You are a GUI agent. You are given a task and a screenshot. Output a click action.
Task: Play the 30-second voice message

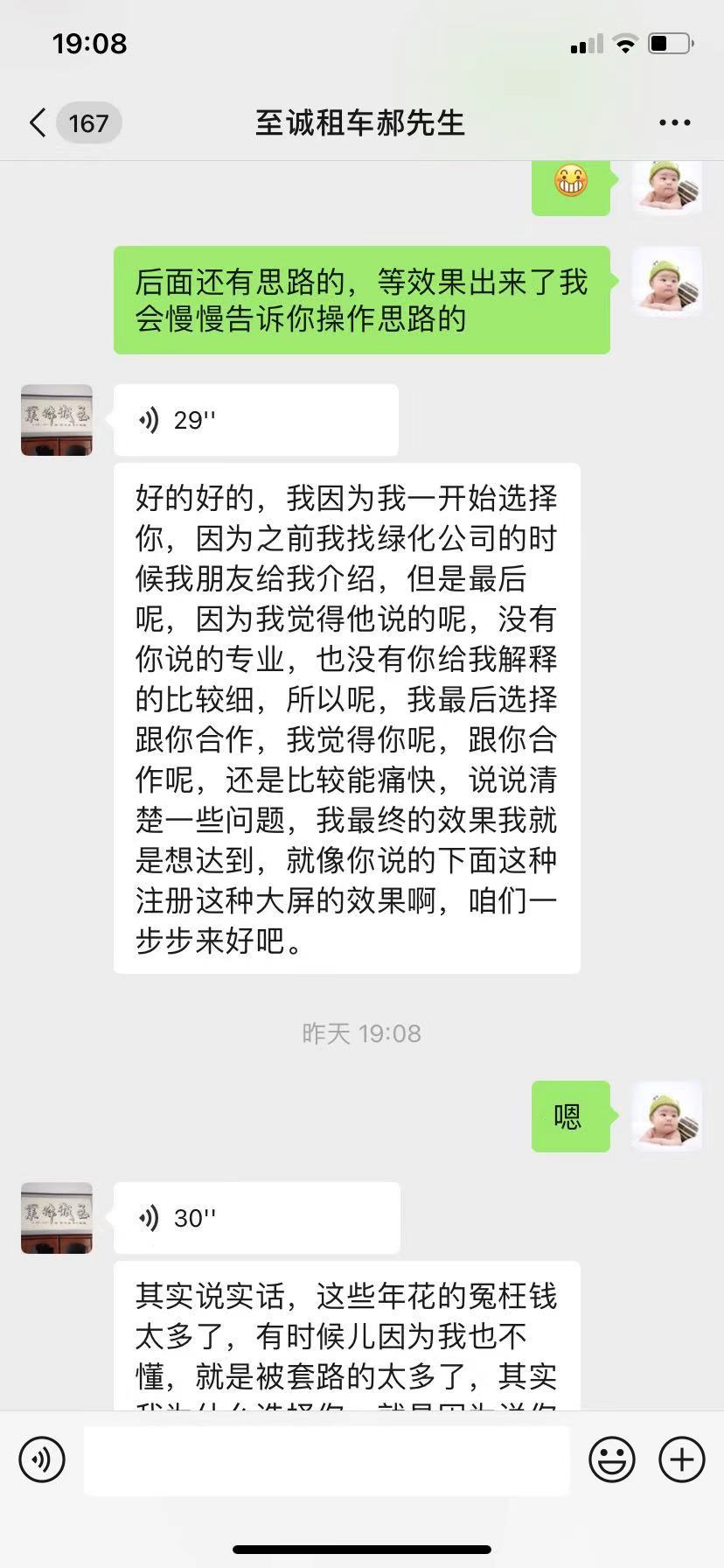pos(255,1218)
